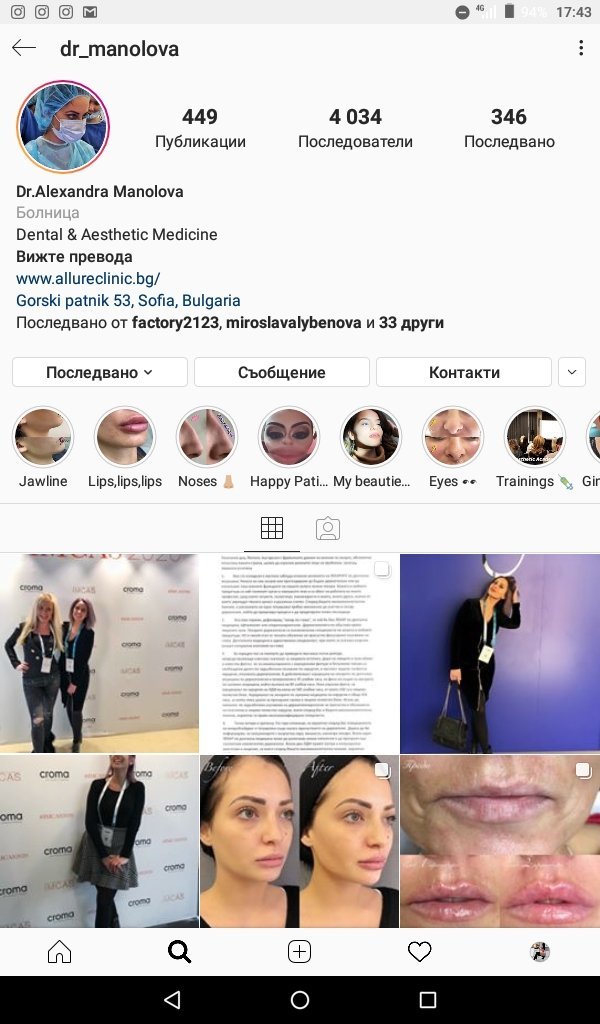The height and width of the screenshot is (1024, 600).
Task: Open the Gorski patnik 53 address
Action: pyautogui.click(x=128, y=300)
